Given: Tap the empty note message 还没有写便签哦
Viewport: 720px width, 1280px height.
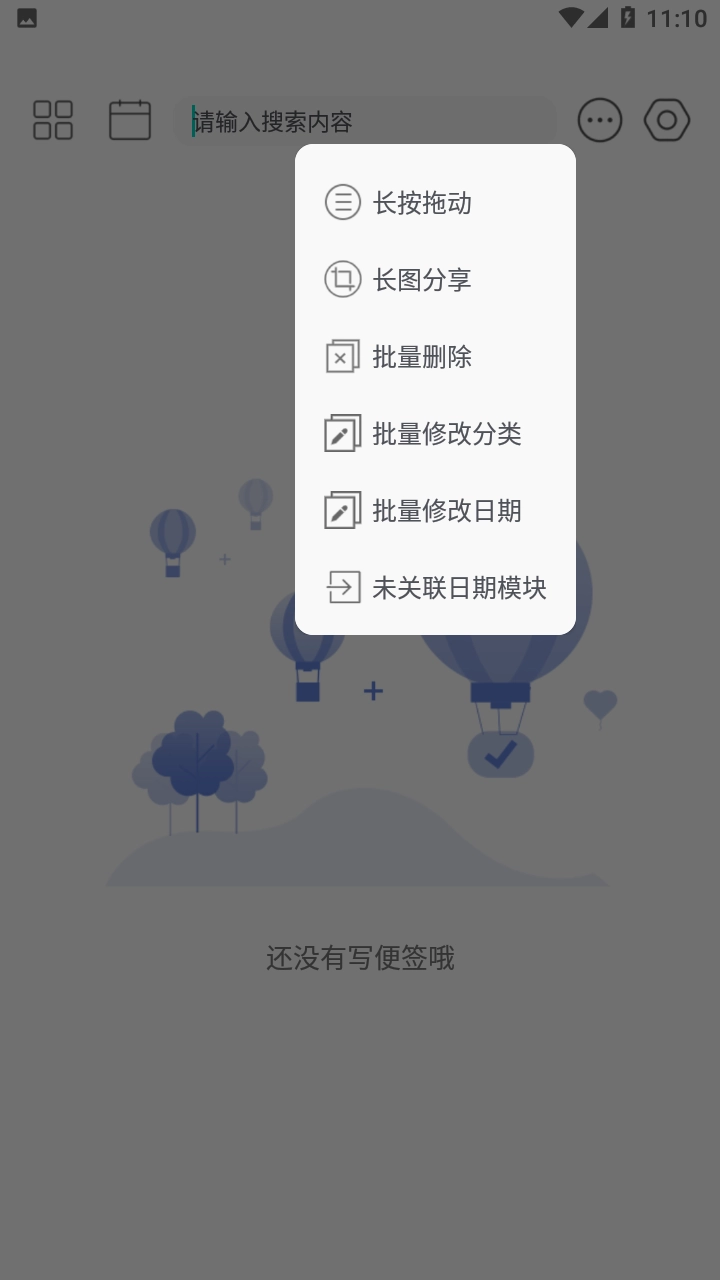Looking at the screenshot, I should [x=360, y=958].
